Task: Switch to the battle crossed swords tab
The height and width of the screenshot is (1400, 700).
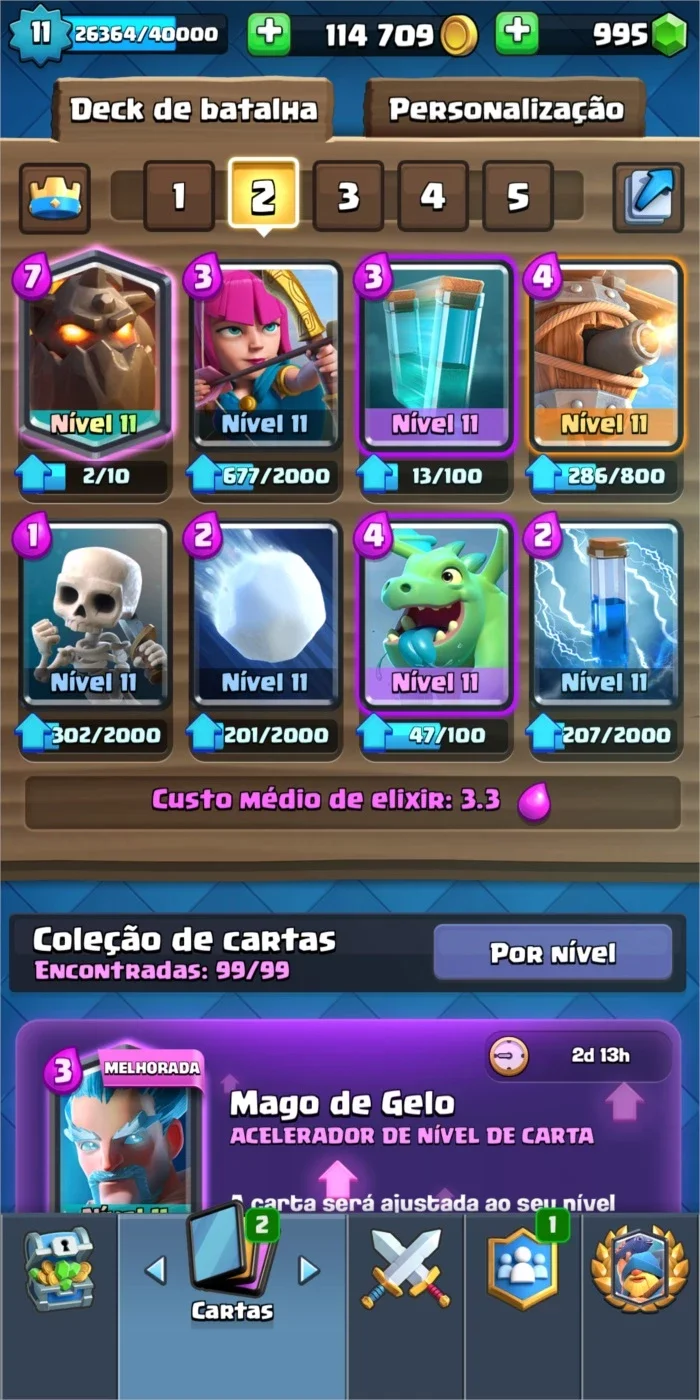Action: tap(406, 1270)
